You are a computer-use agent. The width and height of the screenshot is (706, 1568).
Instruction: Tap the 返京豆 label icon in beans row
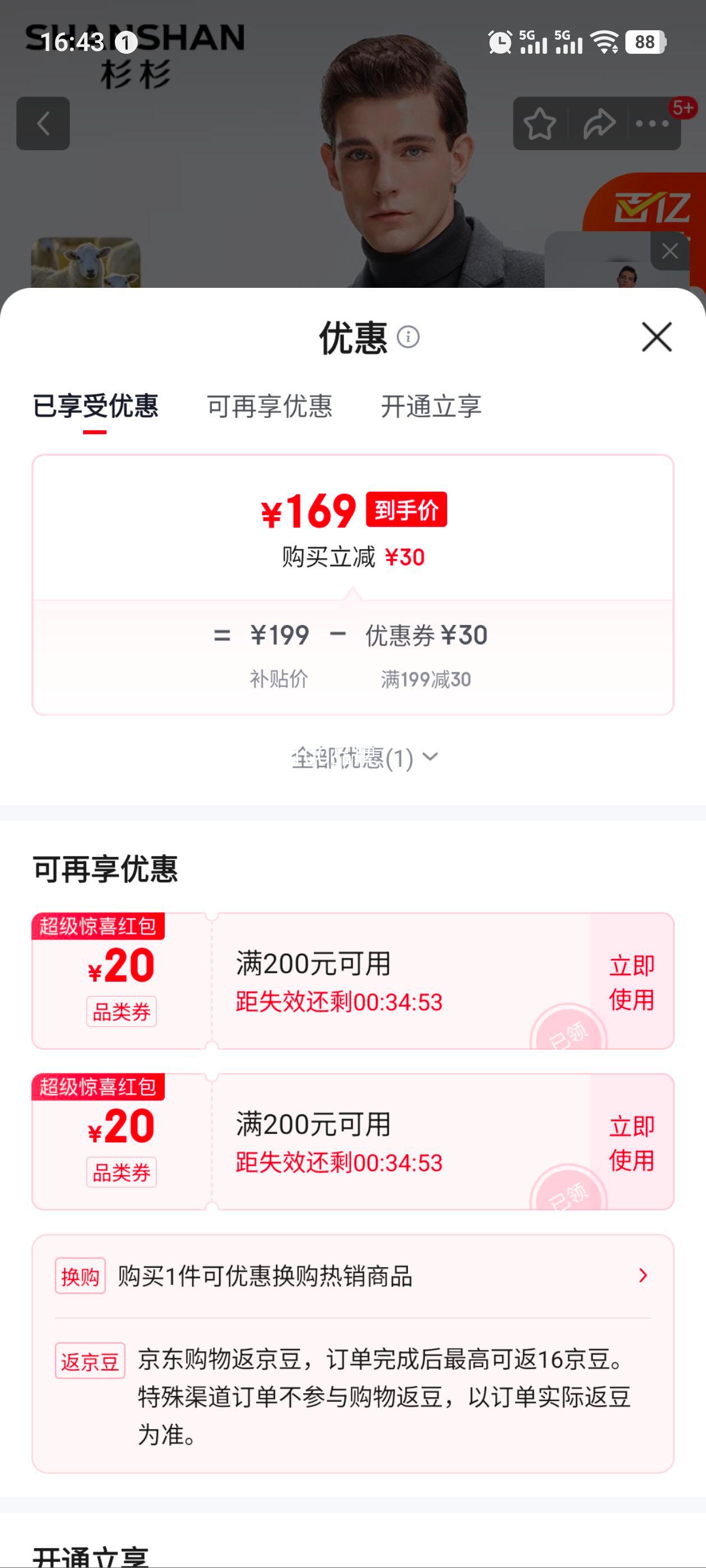90,1361
